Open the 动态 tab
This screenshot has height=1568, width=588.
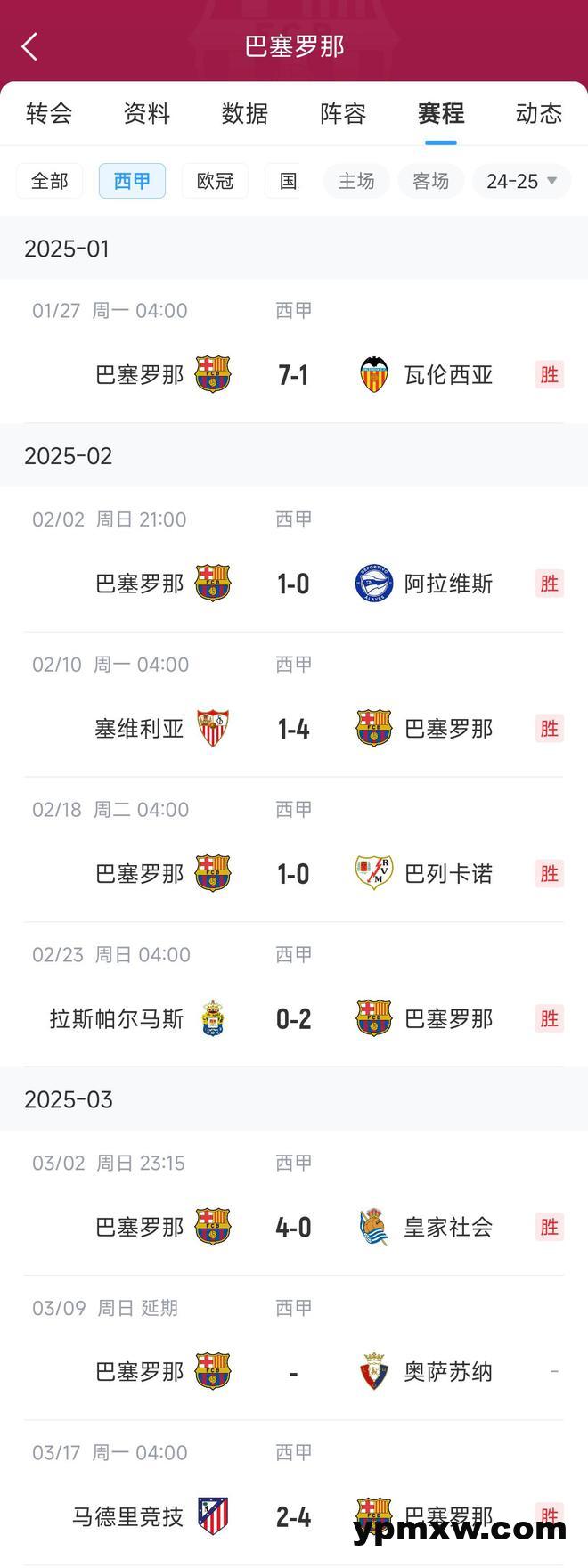click(538, 113)
